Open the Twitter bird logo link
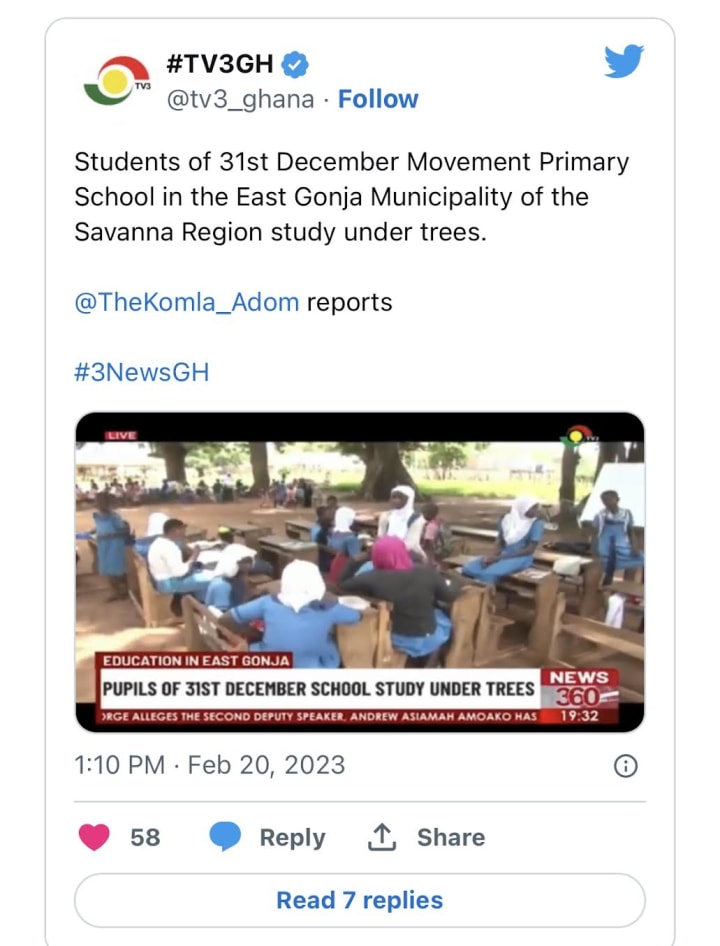 pos(624,64)
